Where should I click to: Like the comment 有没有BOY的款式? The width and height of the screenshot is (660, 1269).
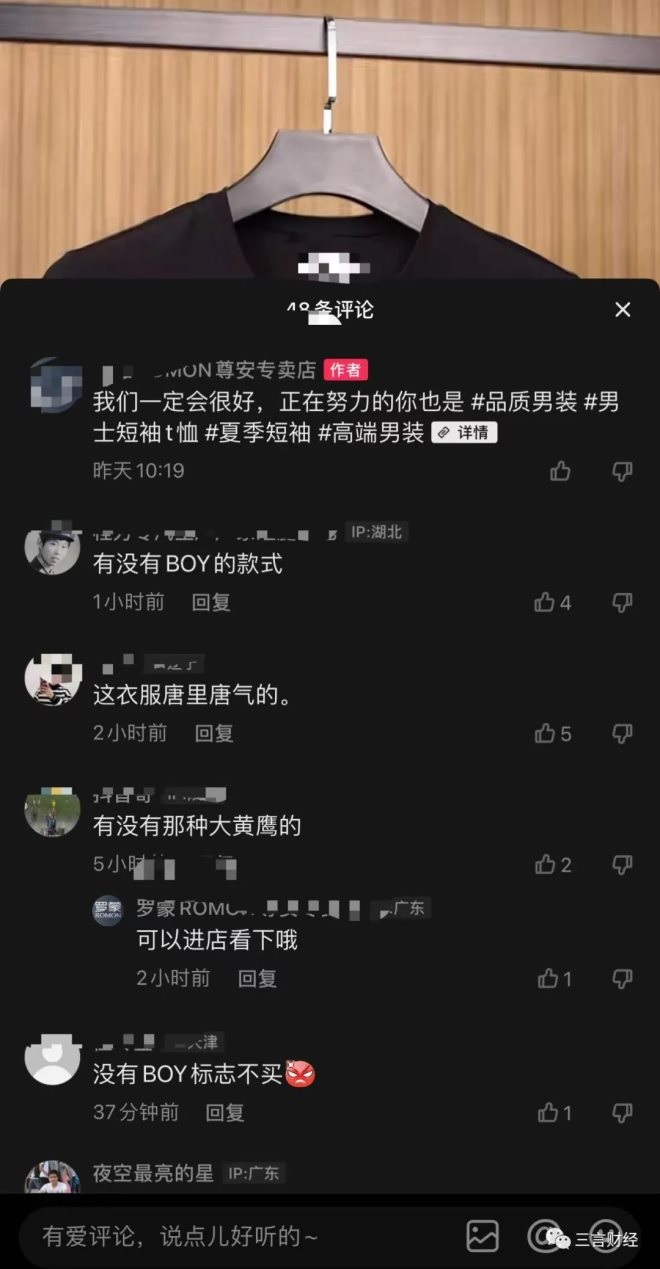(x=545, y=602)
